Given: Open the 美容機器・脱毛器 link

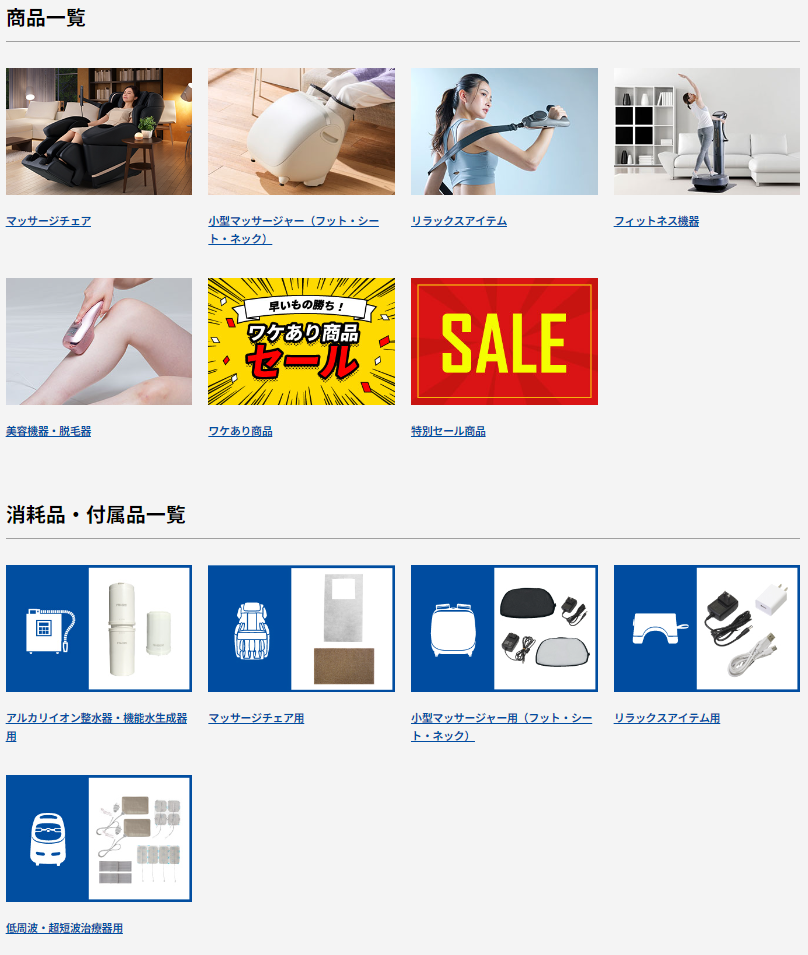Looking at the screenshot, I should click(x=48, y=431).
